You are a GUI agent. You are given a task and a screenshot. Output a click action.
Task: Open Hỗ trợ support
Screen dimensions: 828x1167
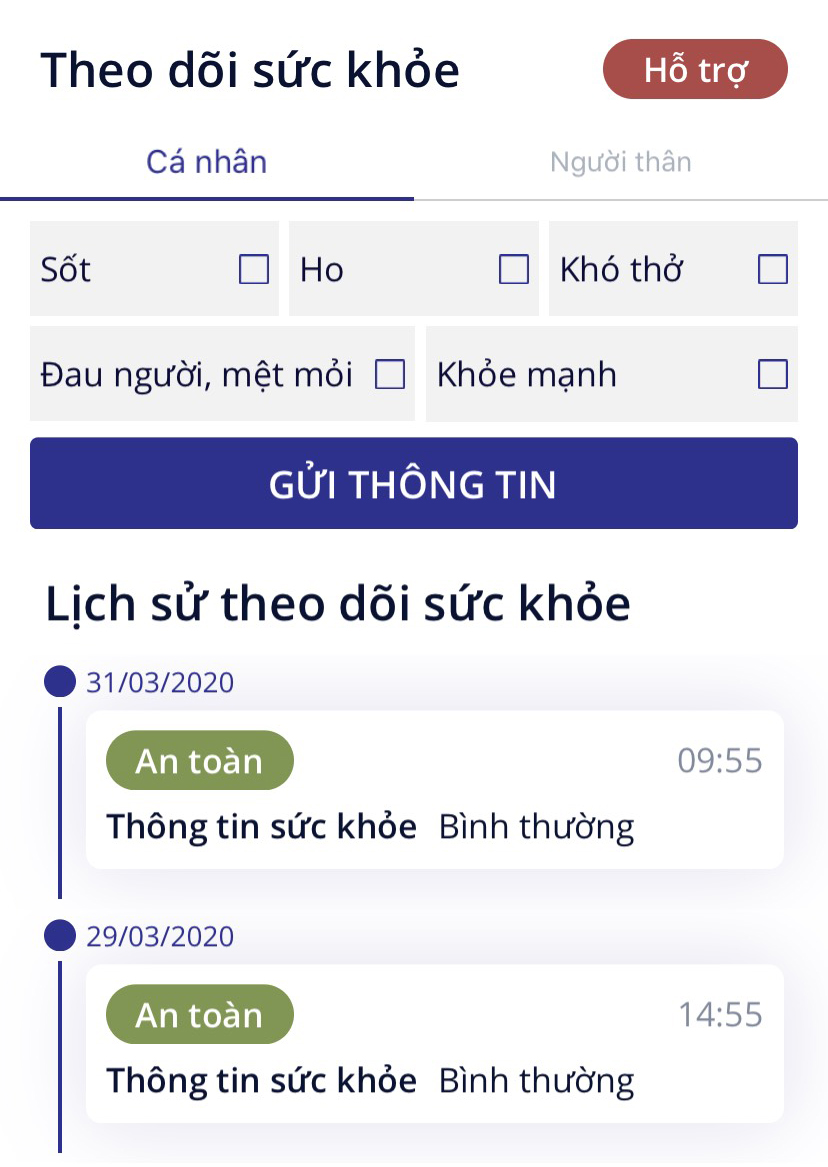pos(696,70)
